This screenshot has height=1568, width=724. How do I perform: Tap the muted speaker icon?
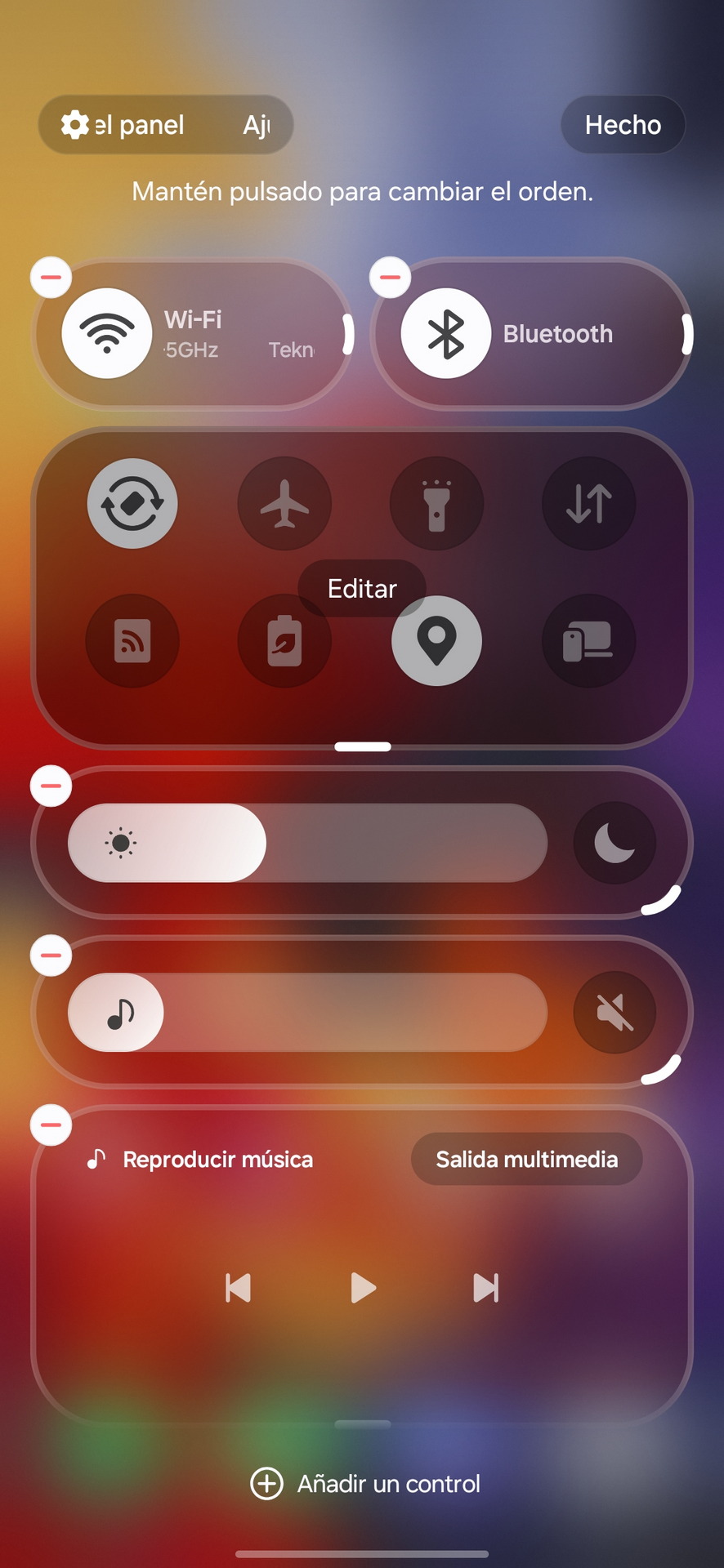pyautogui.click(x=615, y=1013)
